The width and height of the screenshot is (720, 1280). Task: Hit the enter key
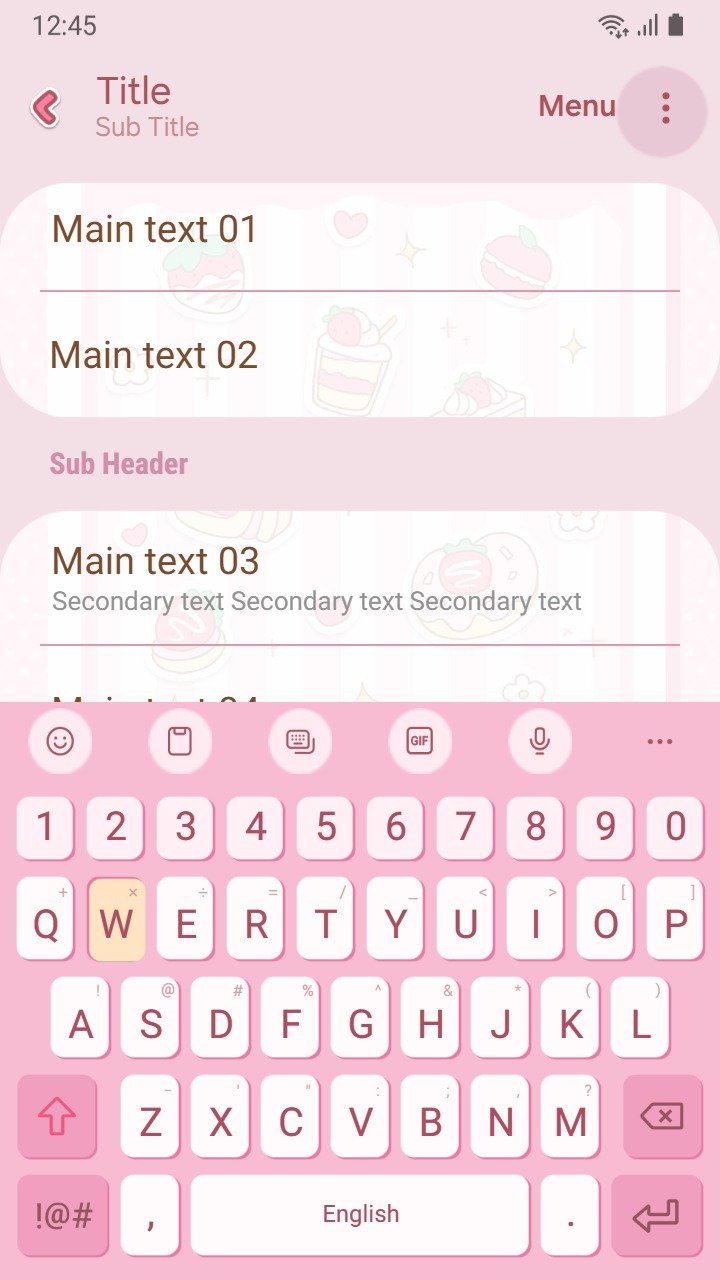[x=657, y=1215]
